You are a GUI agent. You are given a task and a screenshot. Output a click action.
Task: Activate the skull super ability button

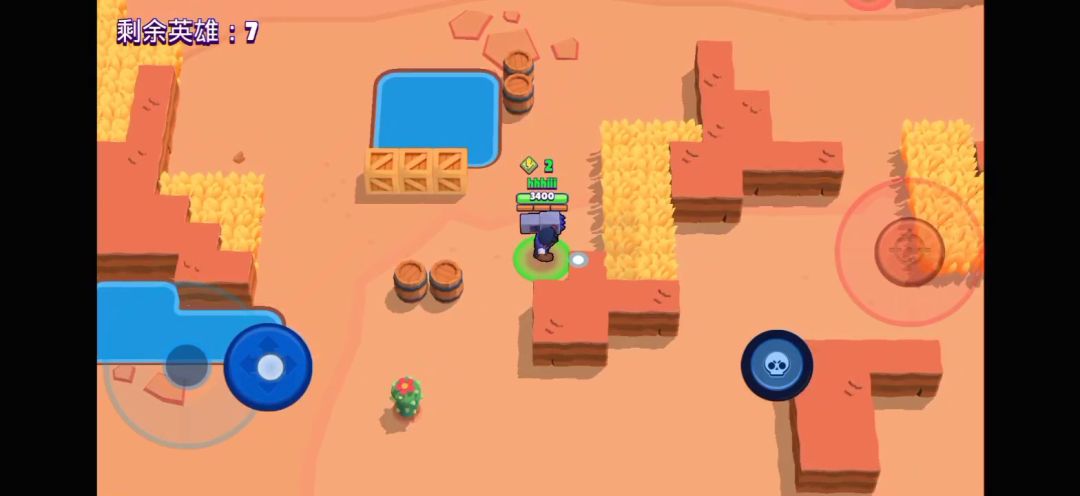coord(777,365)
